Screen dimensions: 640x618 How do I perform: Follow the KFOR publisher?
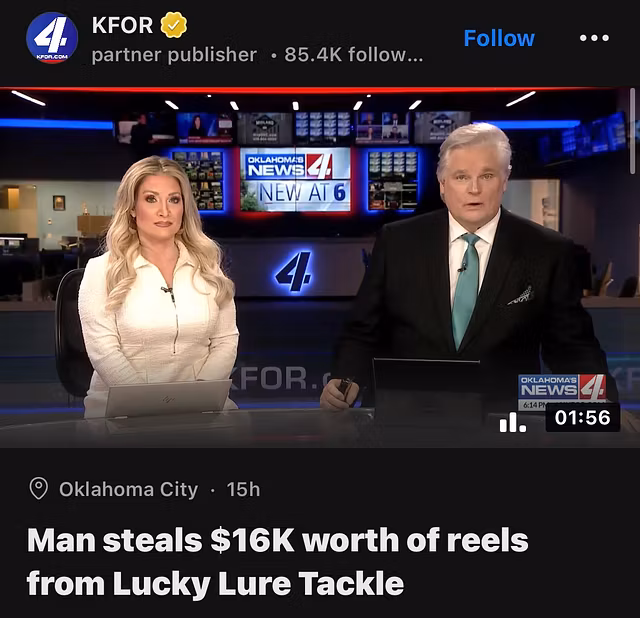498,39
